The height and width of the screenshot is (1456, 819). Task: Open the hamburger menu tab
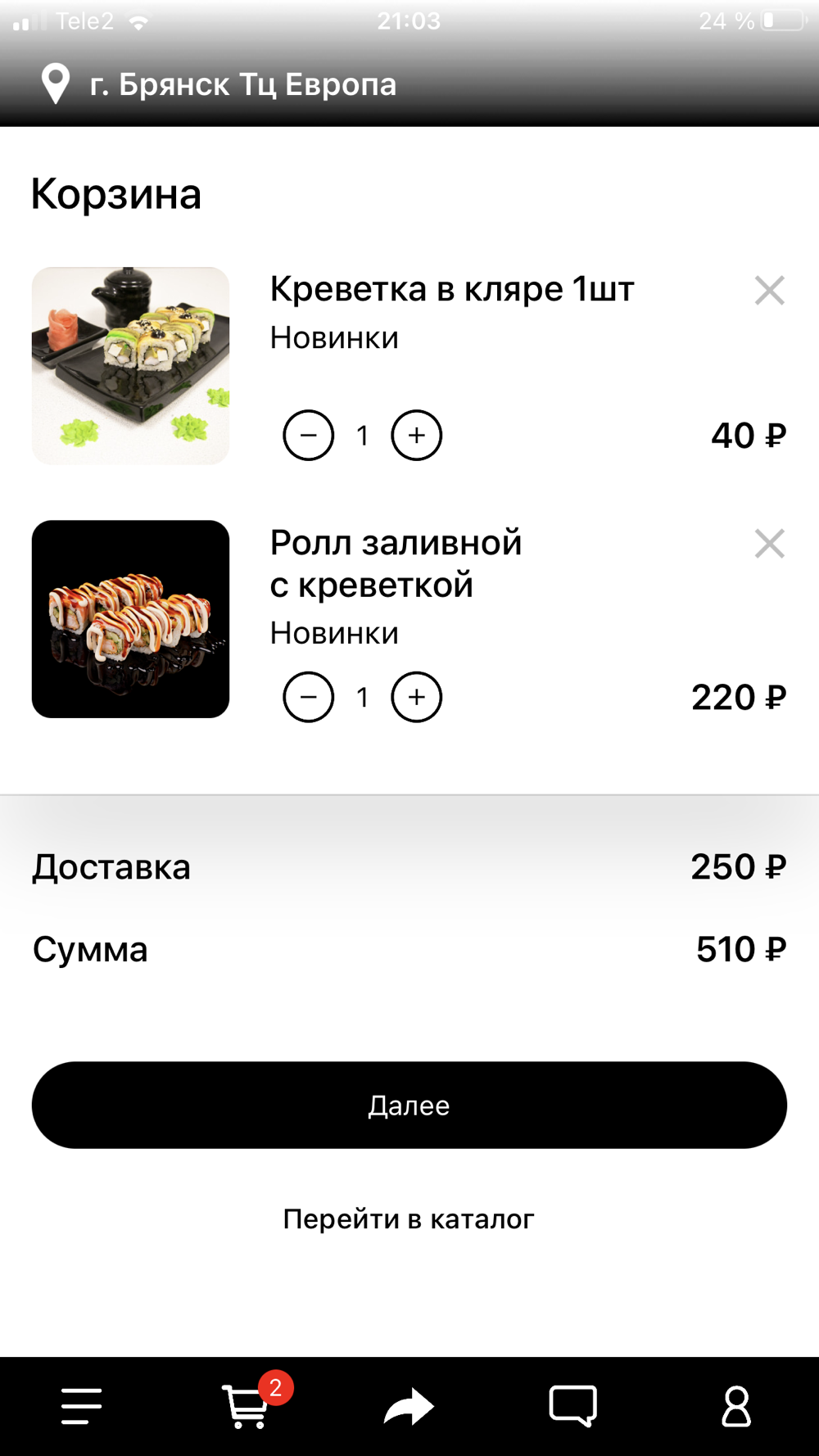[82, 1406]
